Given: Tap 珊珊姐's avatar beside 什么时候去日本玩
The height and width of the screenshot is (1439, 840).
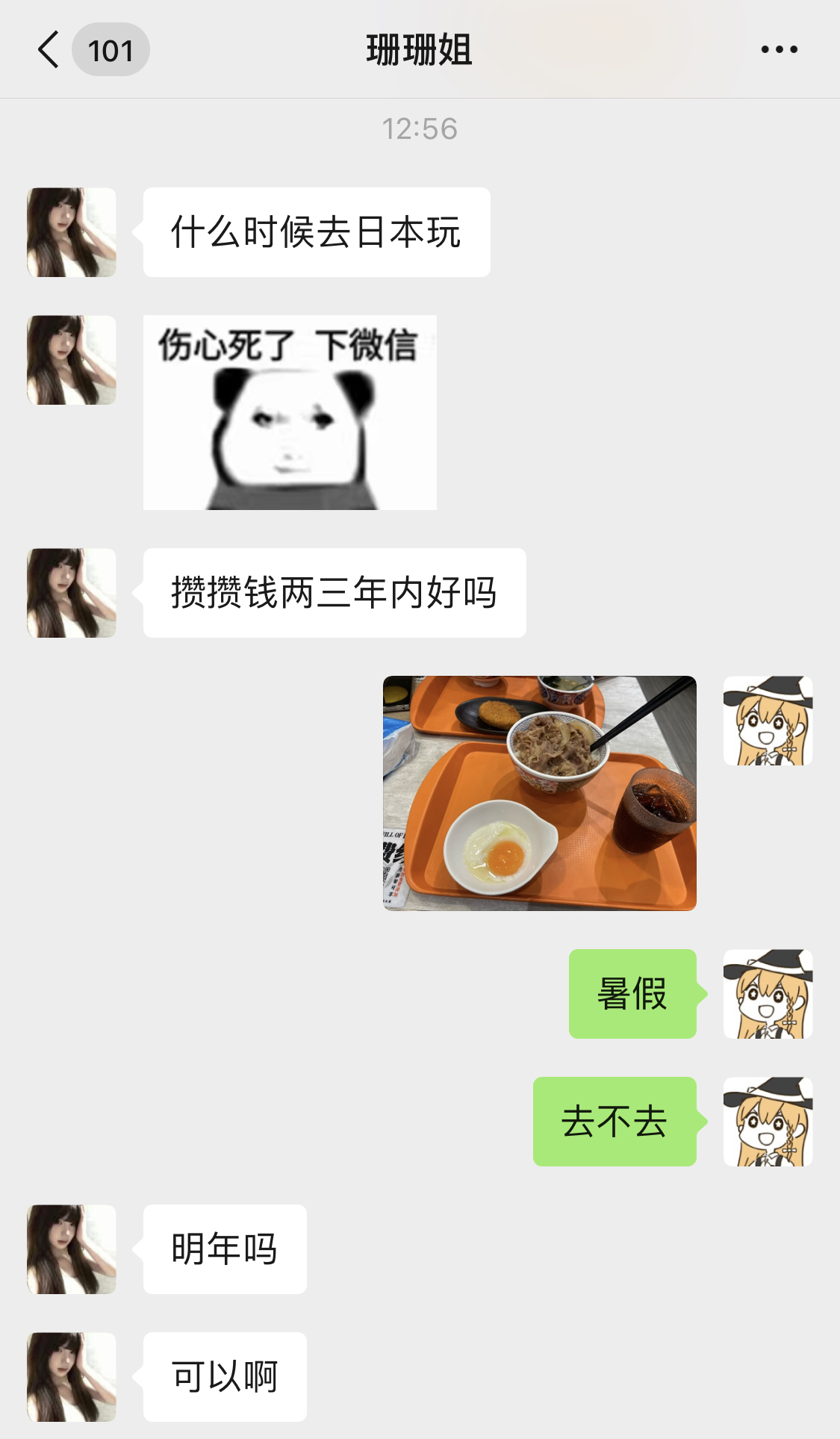Looking at the screenshot, I should click(x=72, y=232).
